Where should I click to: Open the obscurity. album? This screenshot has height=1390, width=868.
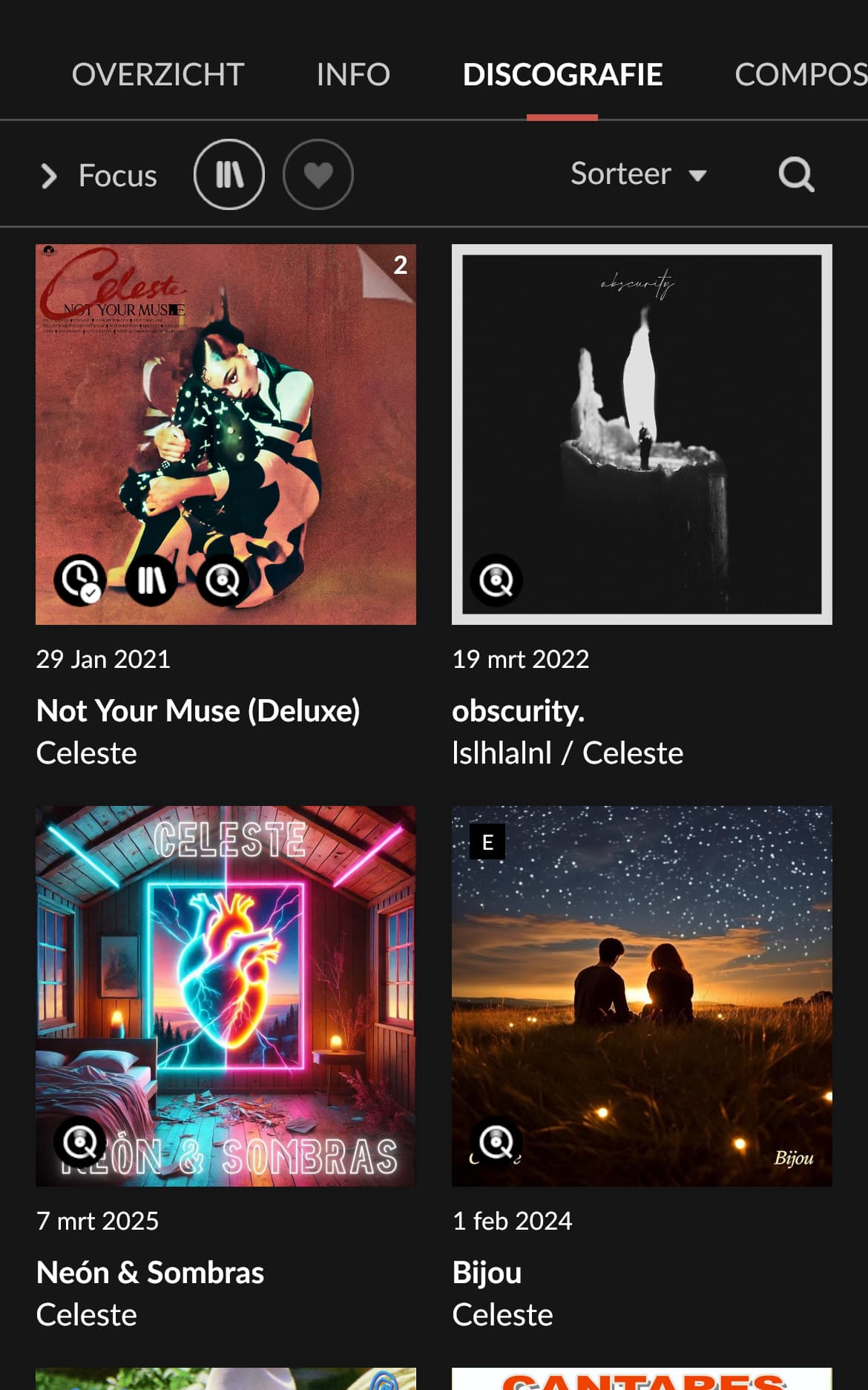(642, 434)
